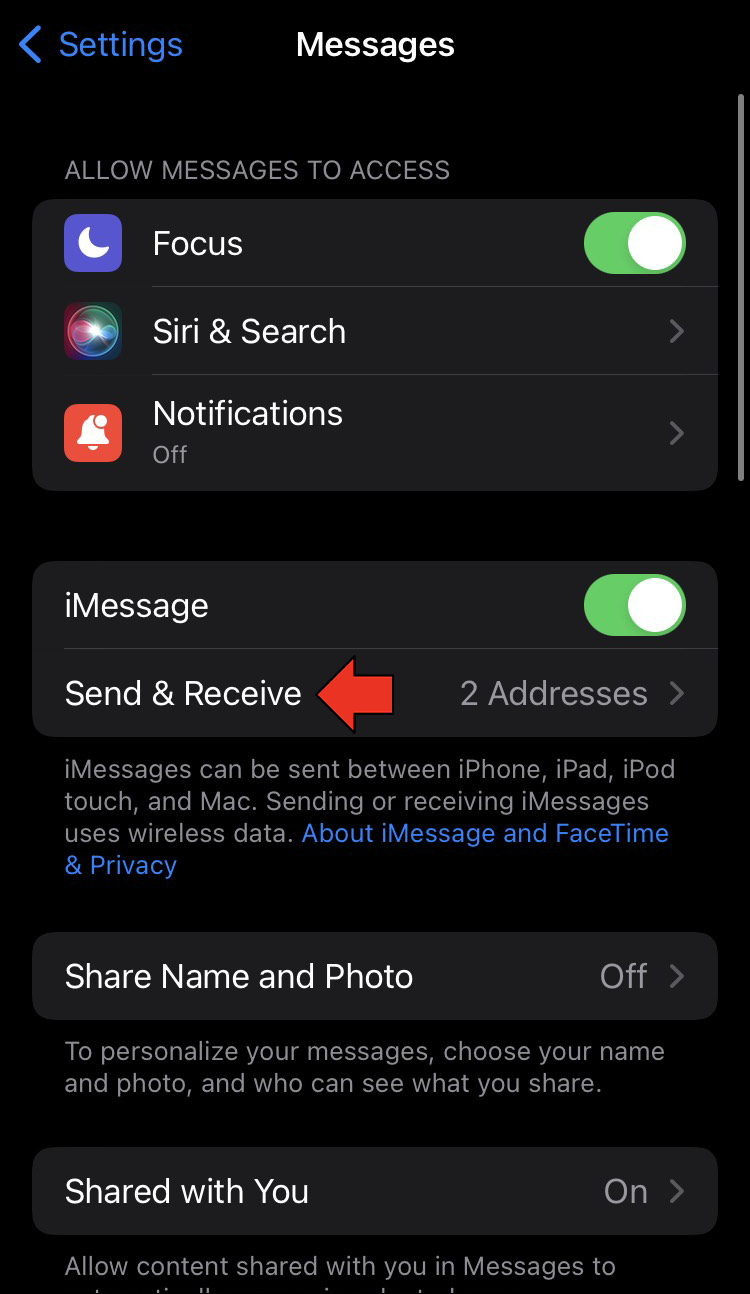Turn off the iMessage switch
The image size is (750, 1294).
tap(634, 605)
